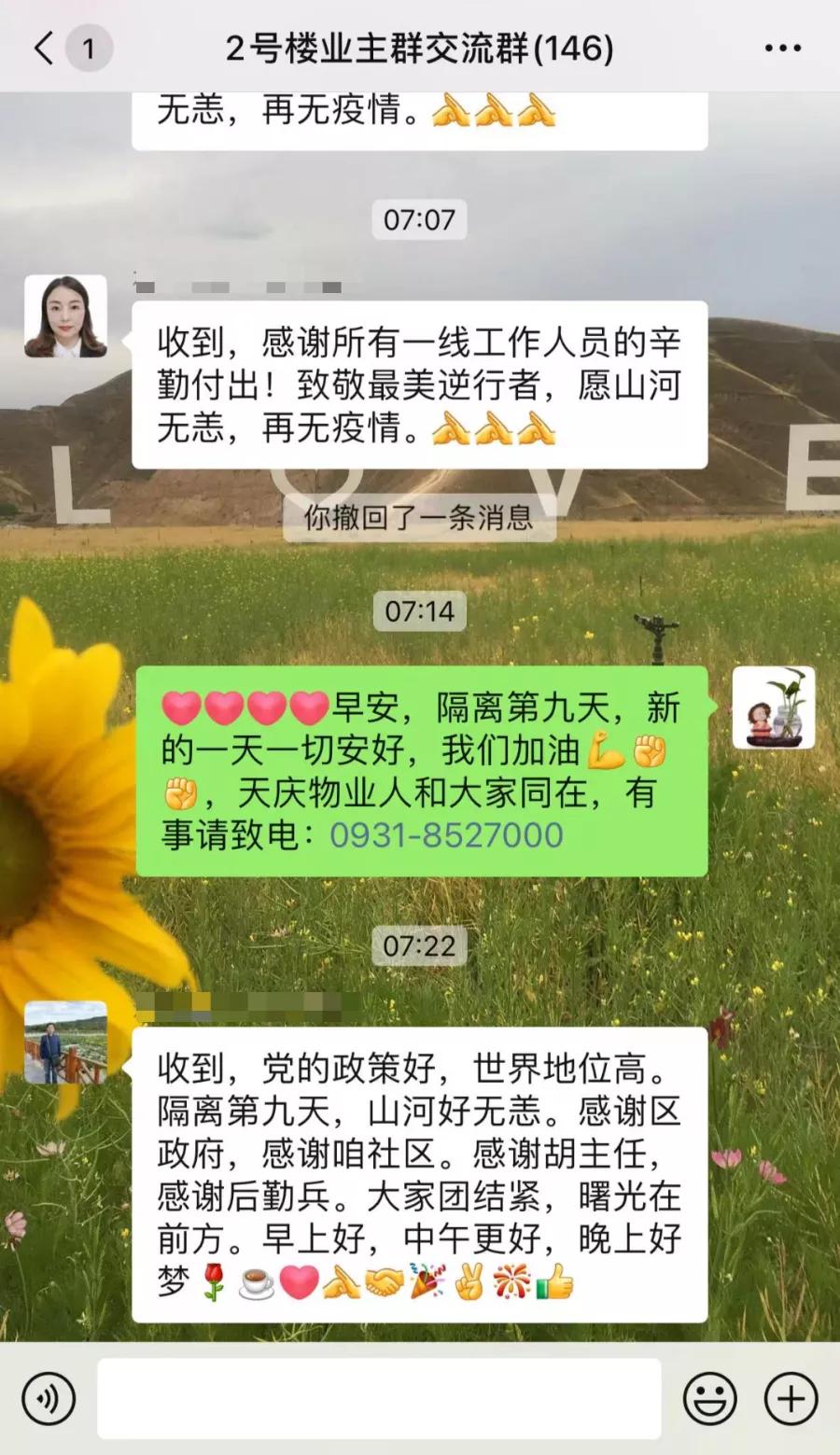840x1455 pixels.
Task: Tap the topmost partially visible message bubble
Action: (x=419, y=117)
